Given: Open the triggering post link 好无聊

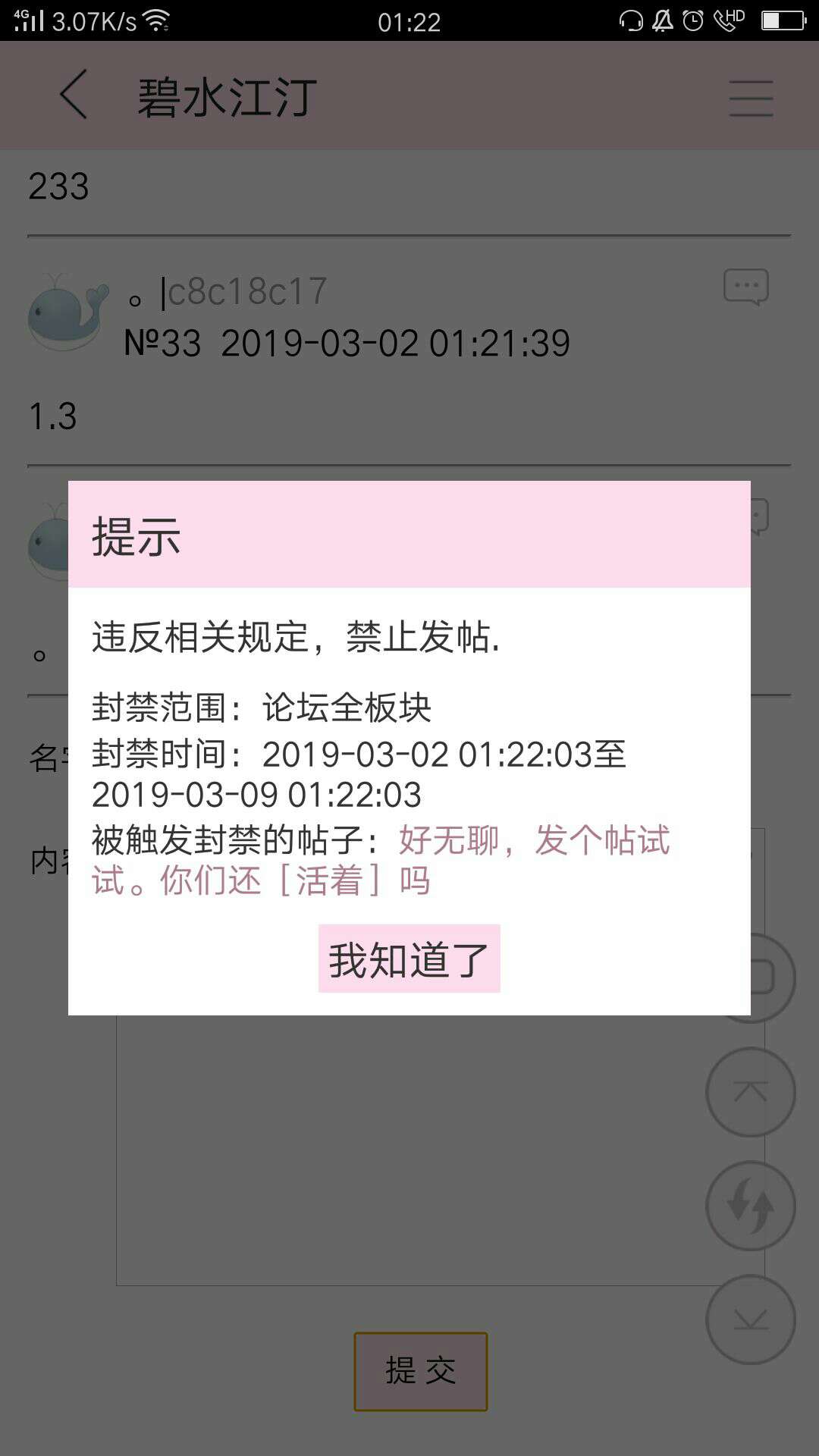Looking at the screenshot, I should 381,861.
